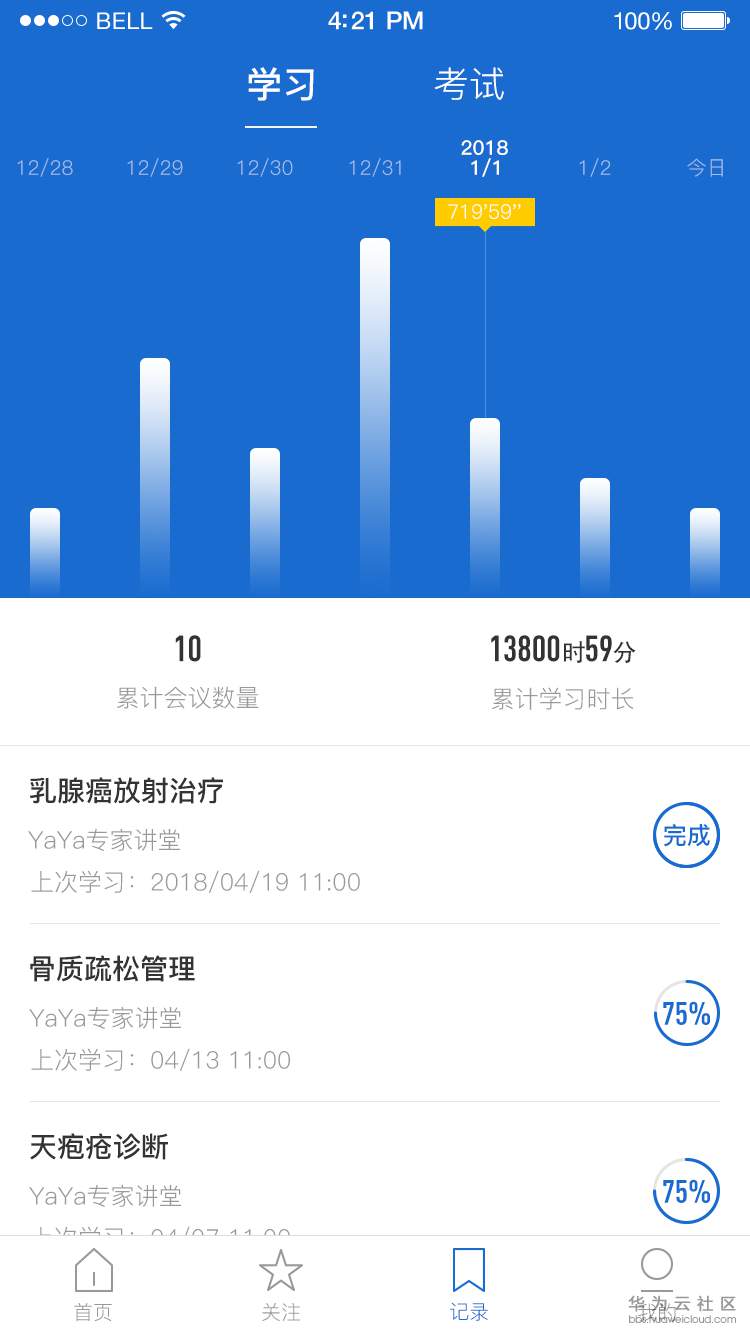This screenshot has height=1334, width=750.
Task: Select the tallest bar for 12/31 in the chart
Action: click(374, 400)
